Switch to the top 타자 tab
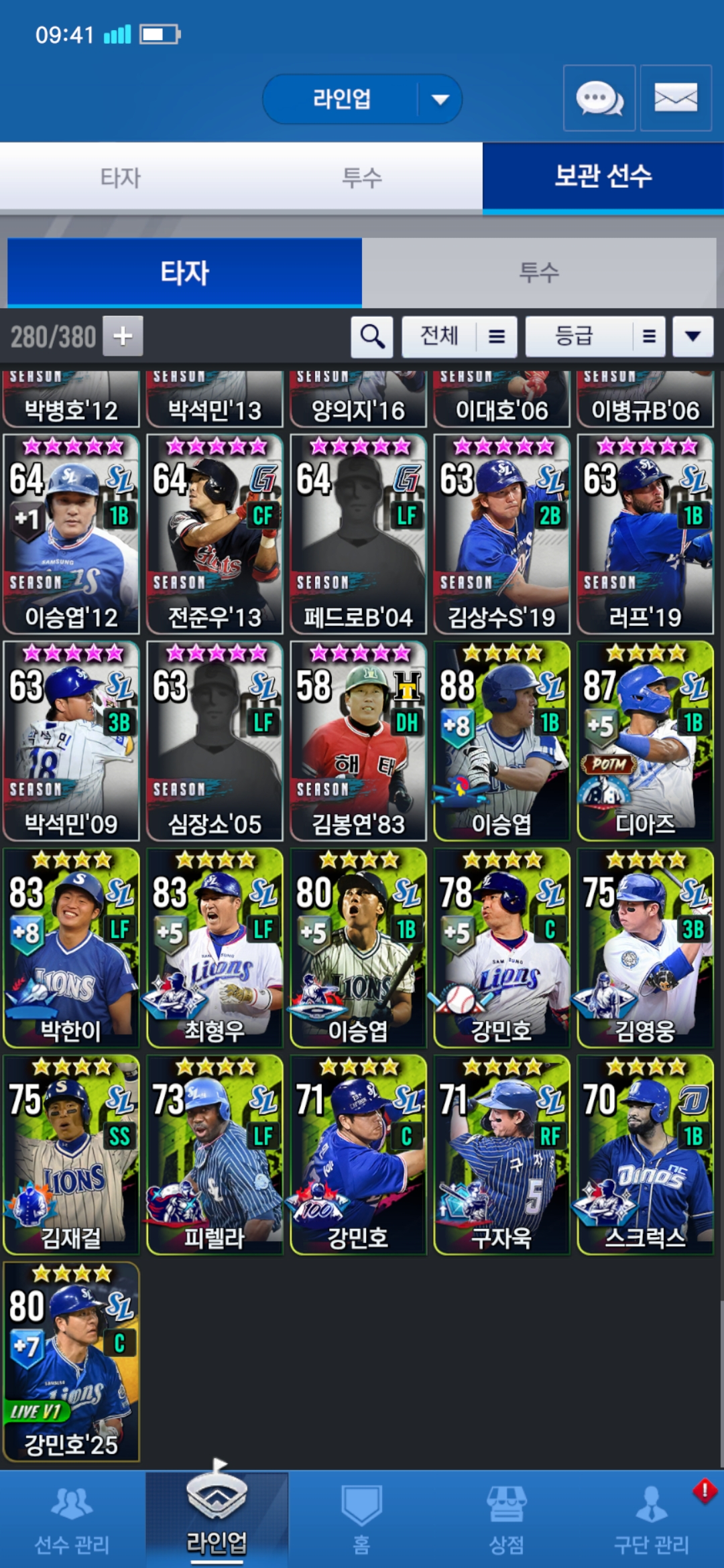 [121, 178]
